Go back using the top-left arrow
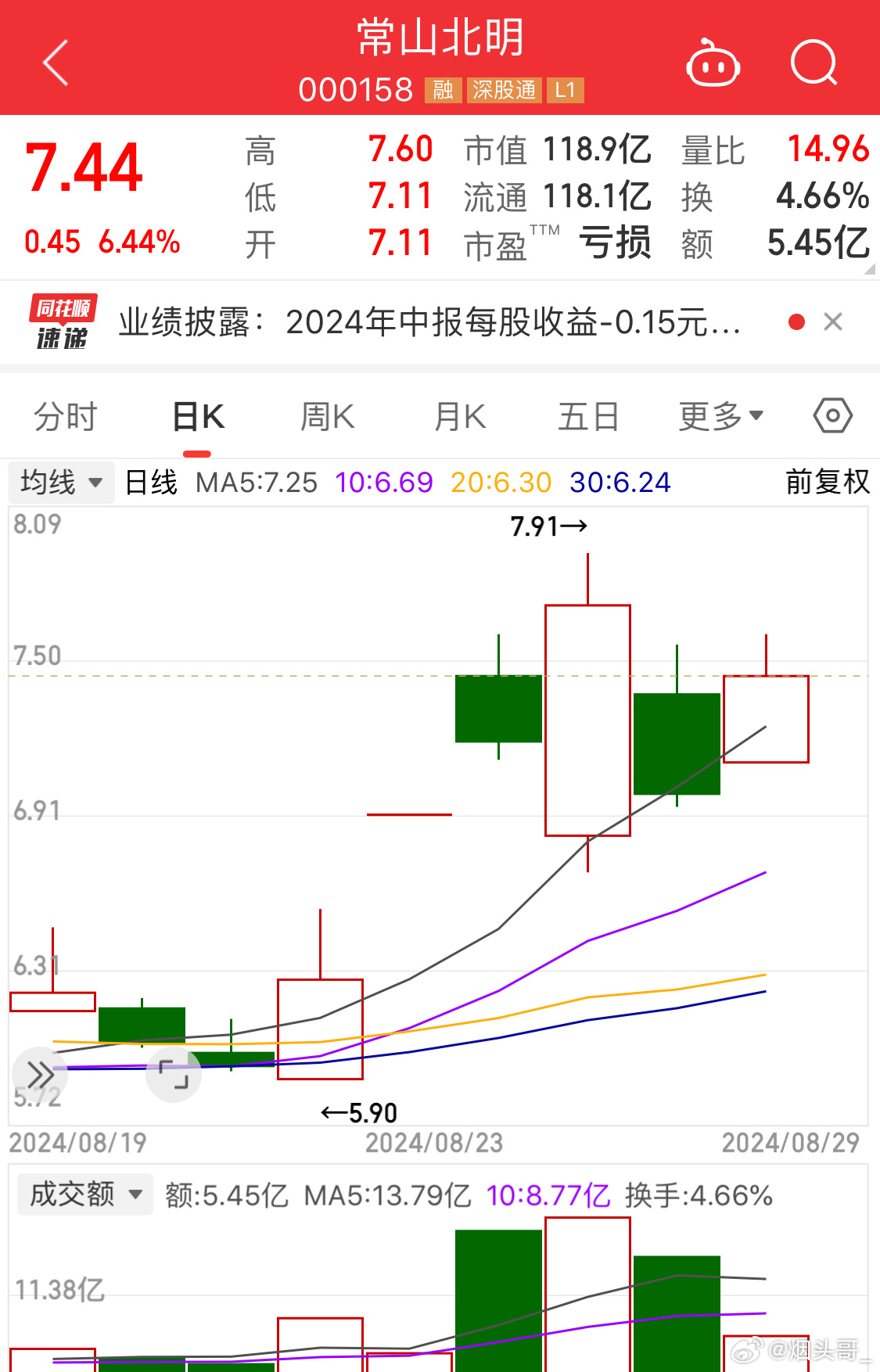The image size is (880, 1372). coord(56,63)
